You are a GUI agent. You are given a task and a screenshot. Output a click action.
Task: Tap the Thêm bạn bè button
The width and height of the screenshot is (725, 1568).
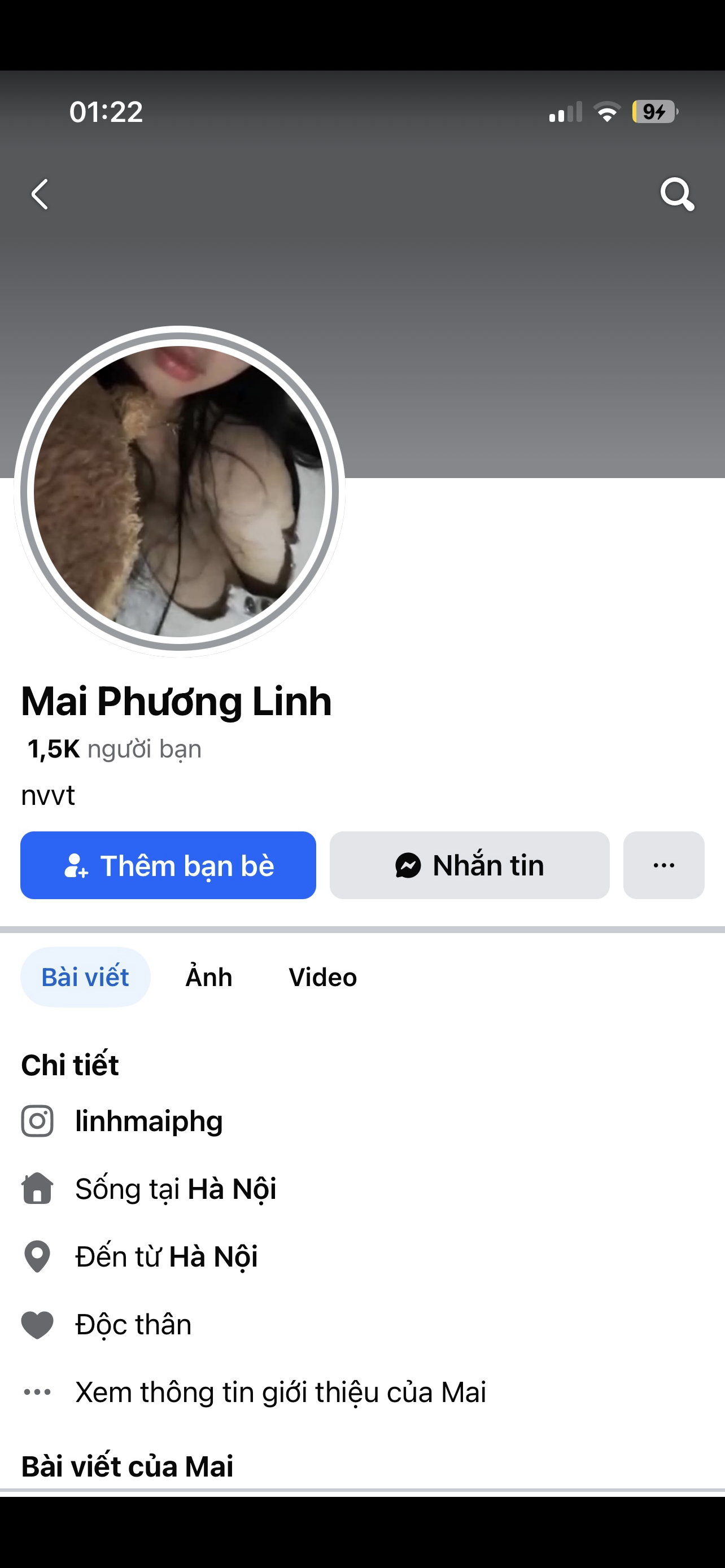click(x=168, y=865)
